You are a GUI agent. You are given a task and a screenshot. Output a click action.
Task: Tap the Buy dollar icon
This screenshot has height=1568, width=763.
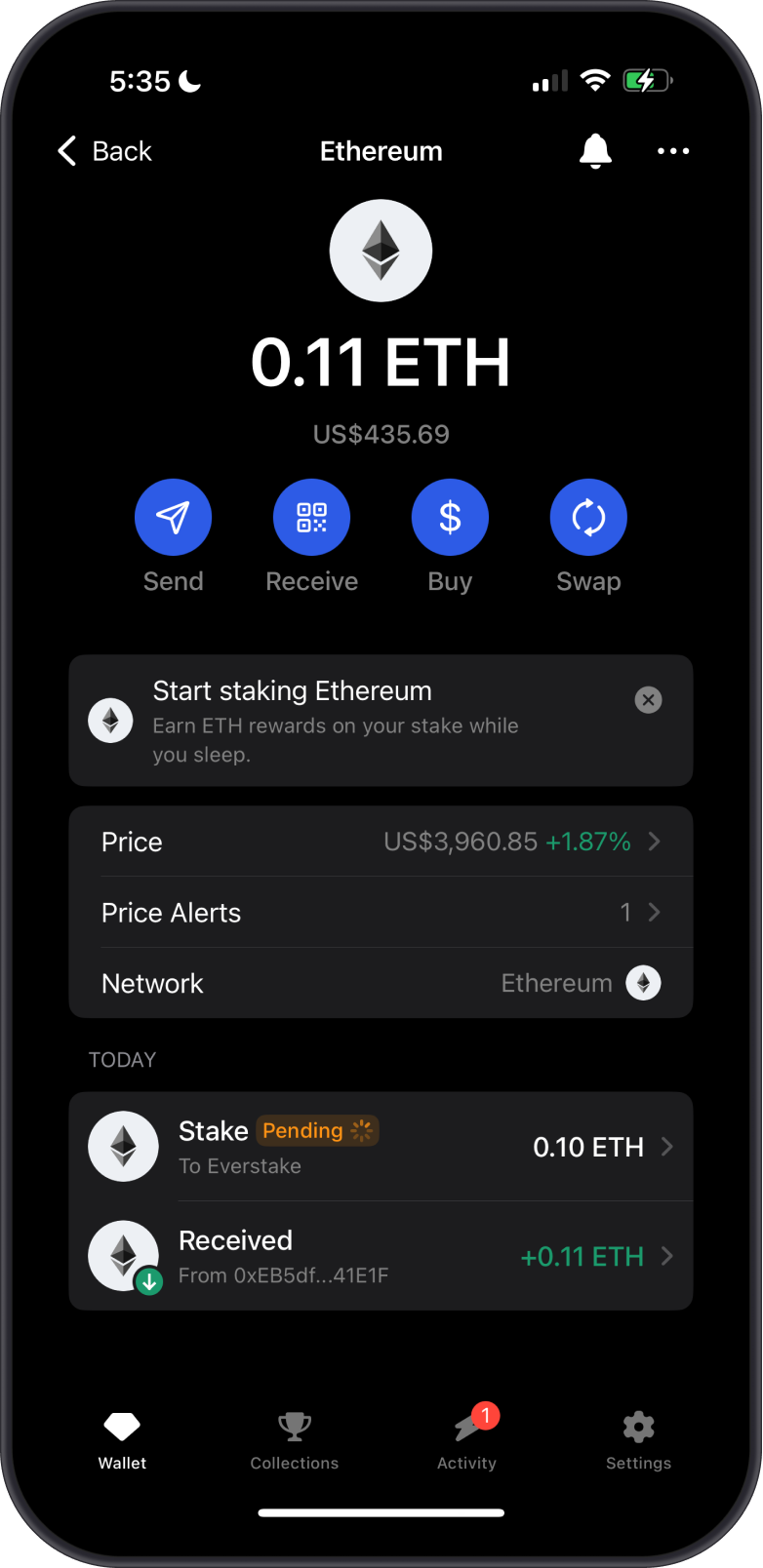[x=450, y=517]
